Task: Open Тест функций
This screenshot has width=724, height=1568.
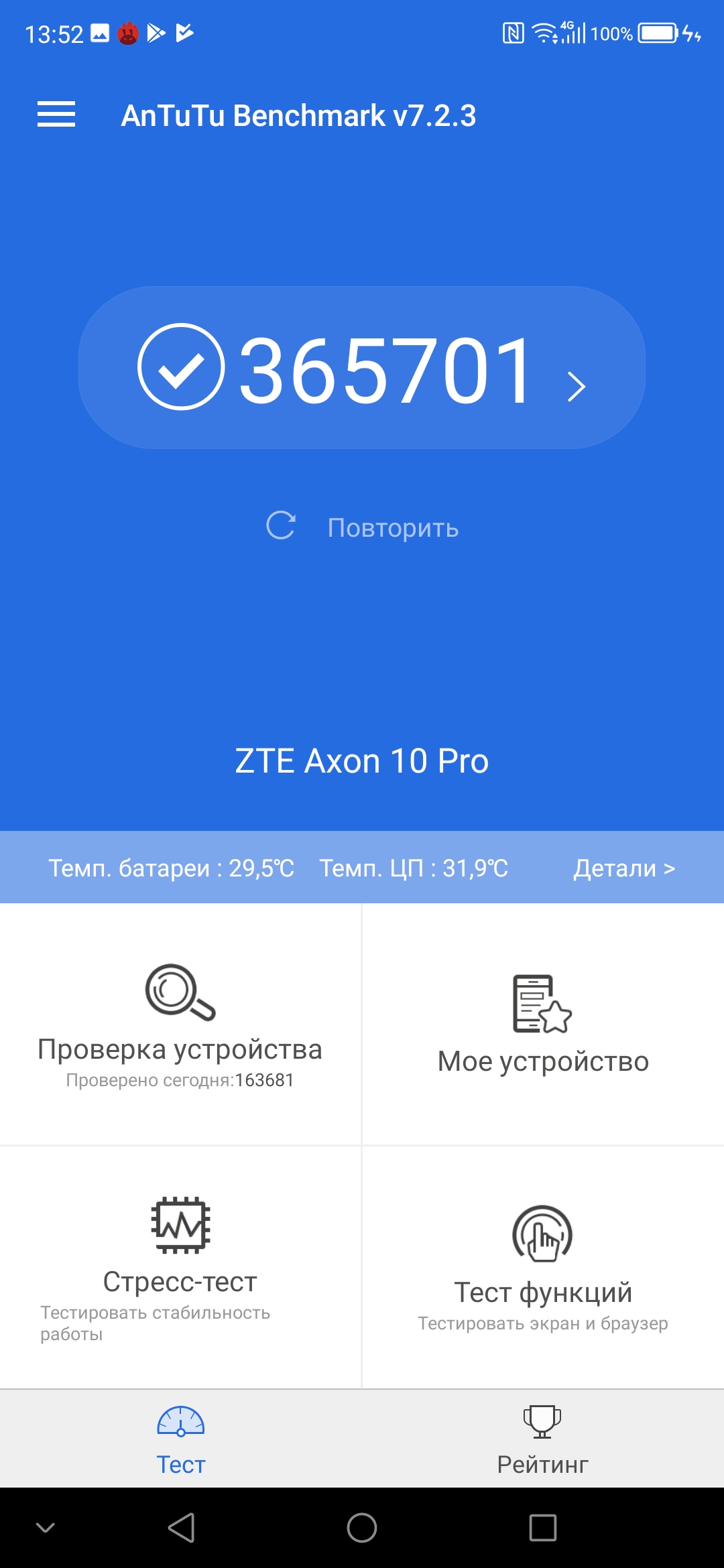Action: pyautogui.click(x=543, y=1266)
